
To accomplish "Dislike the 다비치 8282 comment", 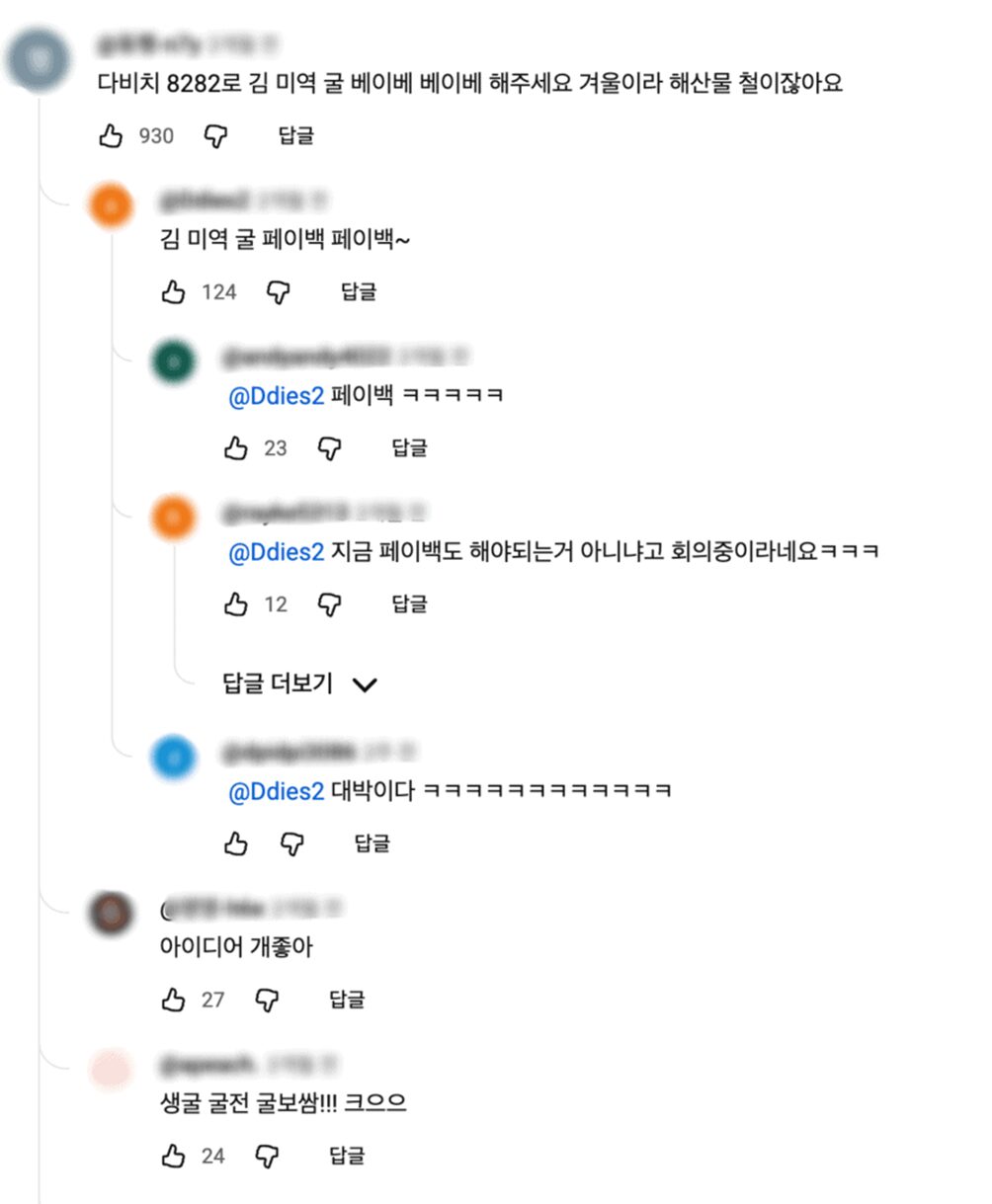I will (x=215, y=135).
